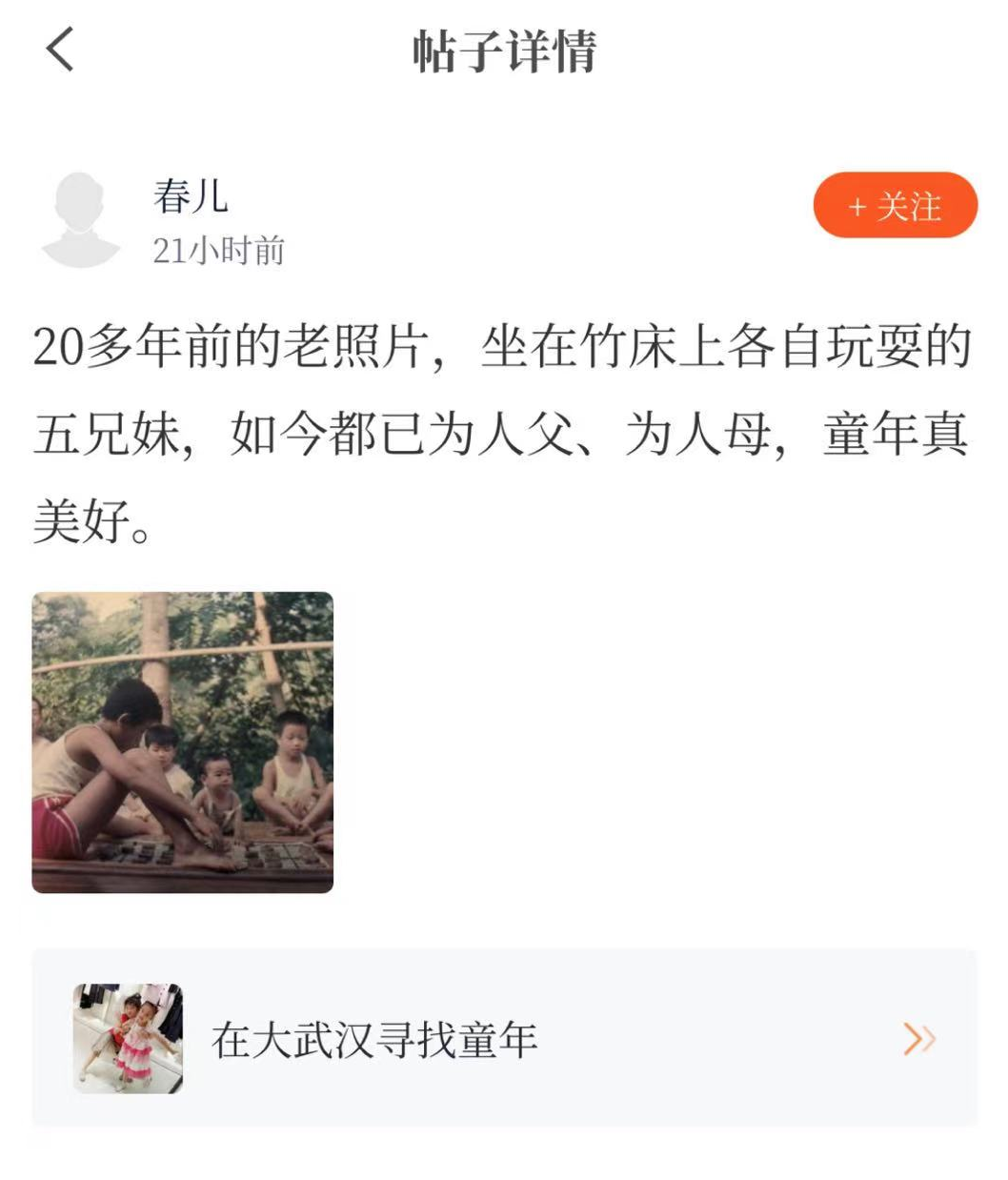Open 春儿's profile avatar
This screenshot has height=1180, width=1008.
coord(80,221)
